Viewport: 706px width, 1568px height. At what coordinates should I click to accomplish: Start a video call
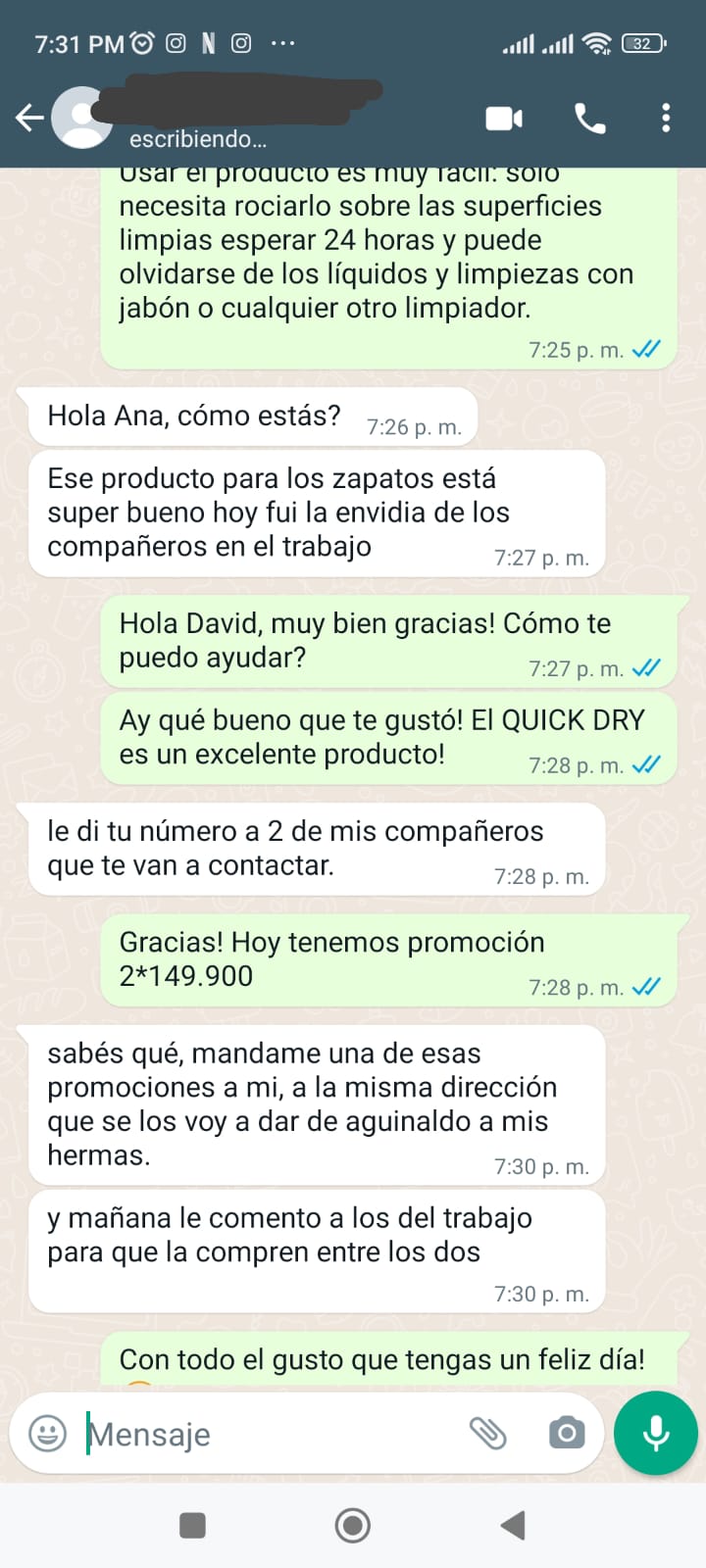point(504,119)
